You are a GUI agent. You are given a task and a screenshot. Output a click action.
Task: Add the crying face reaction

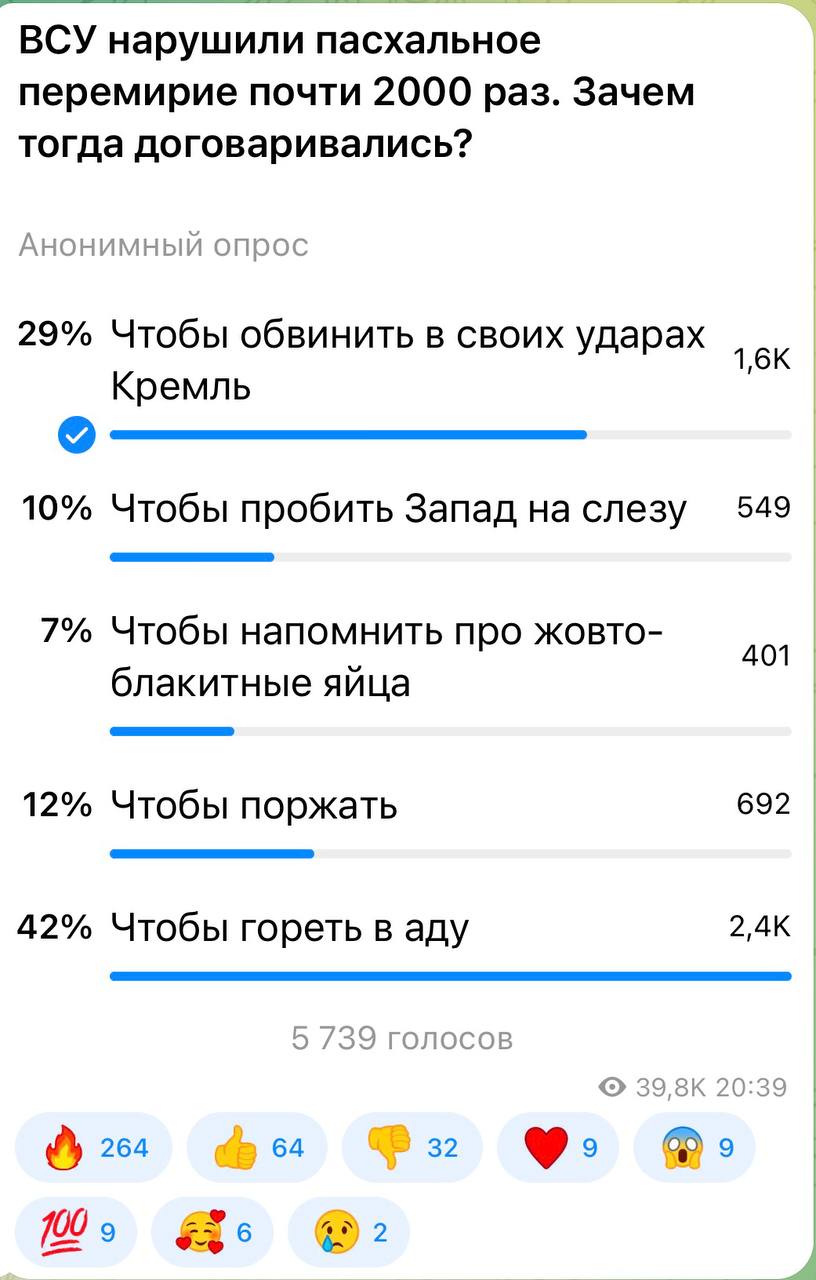[347, 1232]
